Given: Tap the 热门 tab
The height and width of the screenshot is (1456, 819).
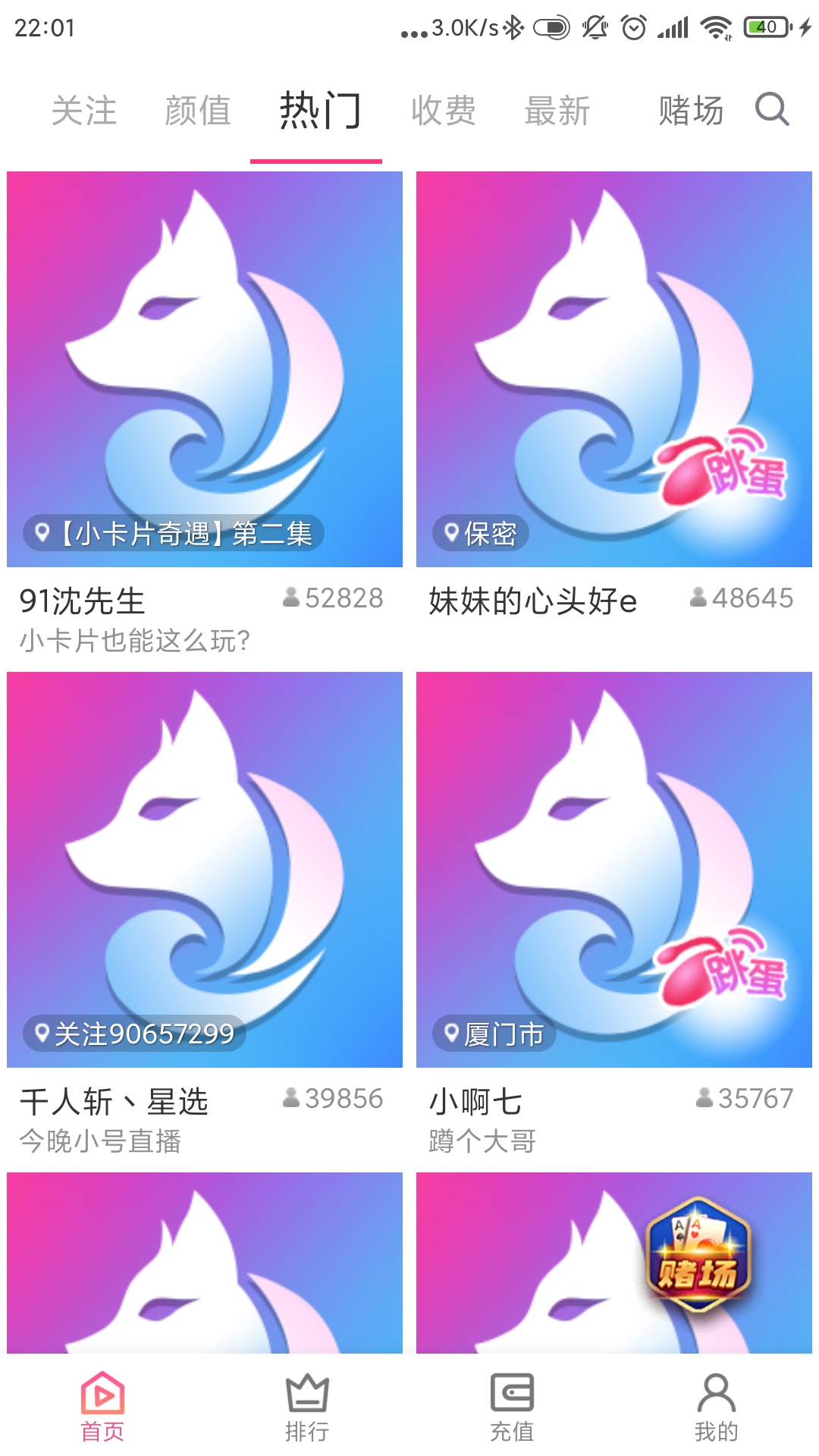Looking at the screenshot, I should [319, 111].
